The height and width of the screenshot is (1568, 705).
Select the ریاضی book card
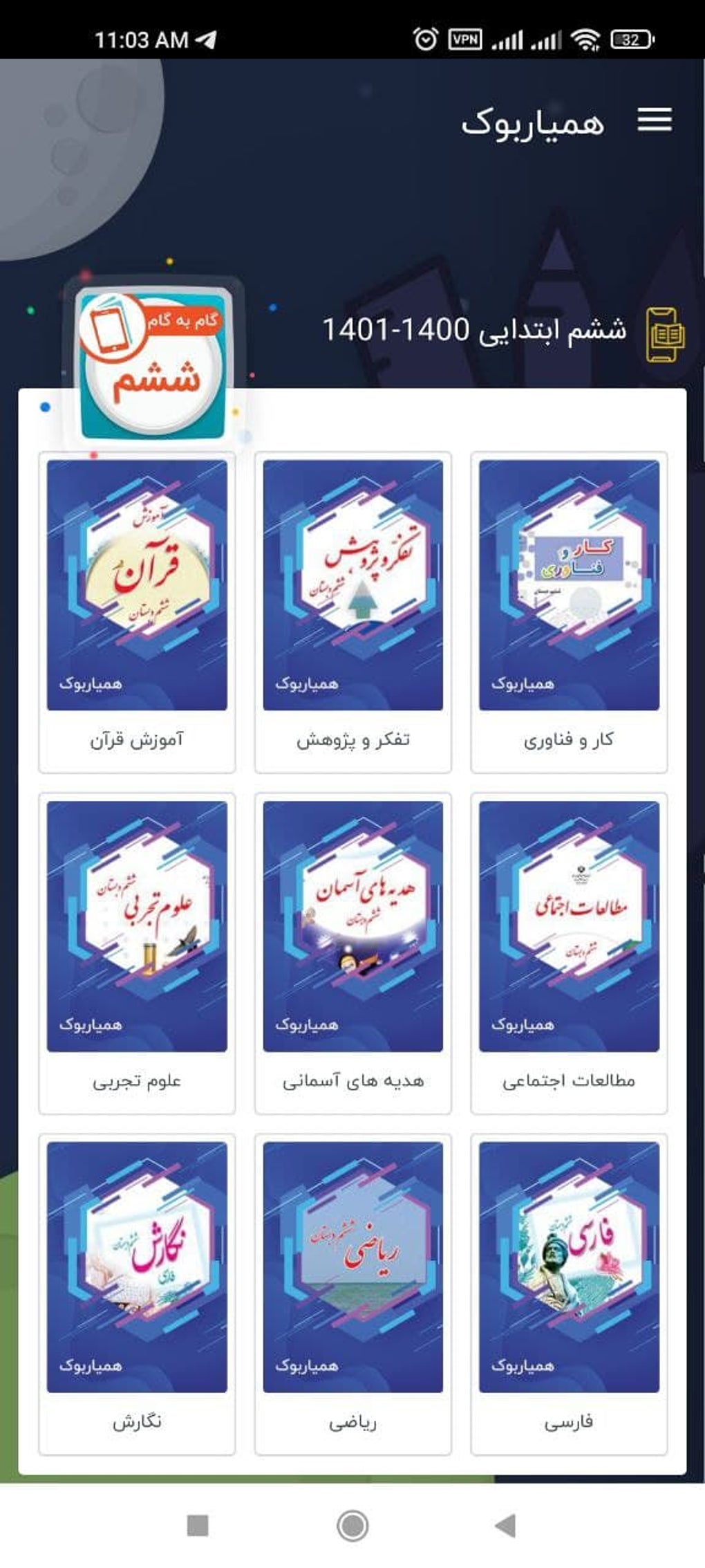pyautogui.click(x=352, y=1293)
